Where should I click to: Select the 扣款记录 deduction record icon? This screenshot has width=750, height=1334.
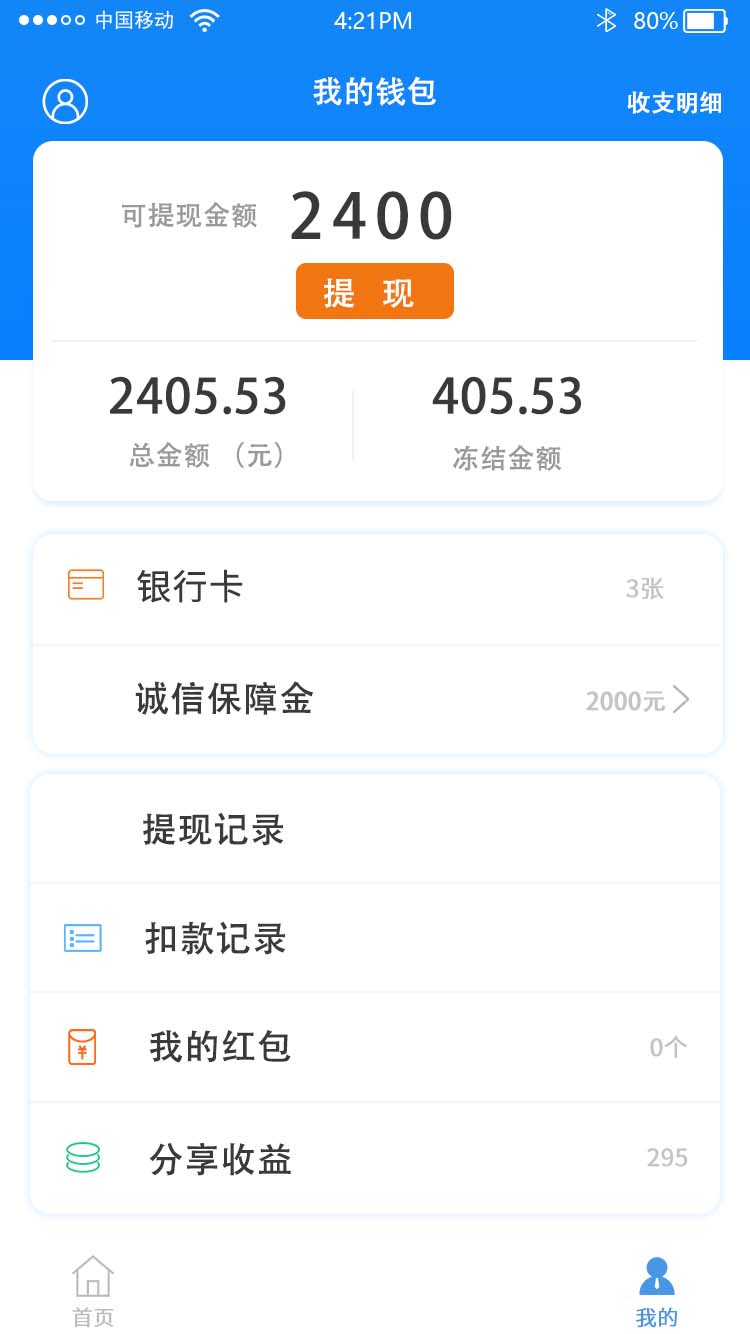(84, 938)
